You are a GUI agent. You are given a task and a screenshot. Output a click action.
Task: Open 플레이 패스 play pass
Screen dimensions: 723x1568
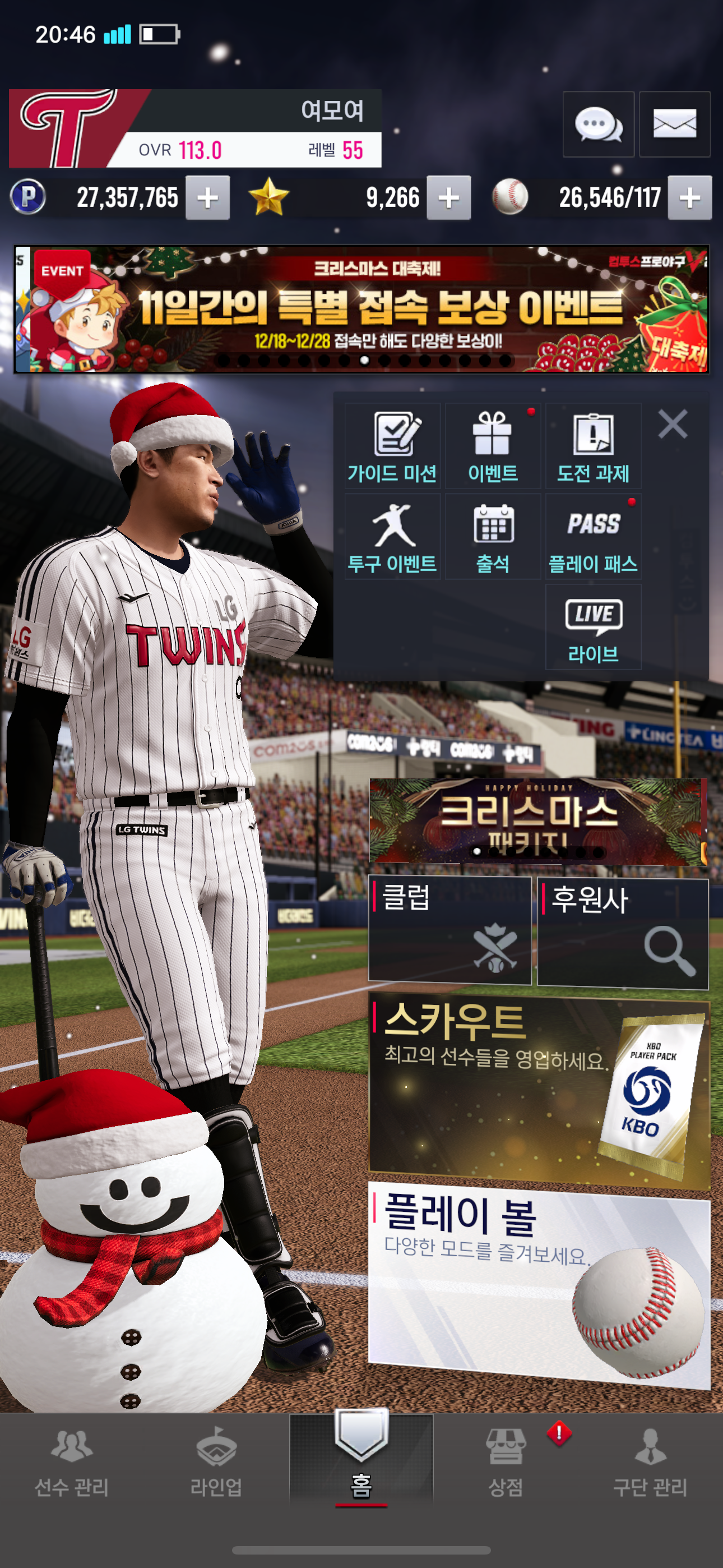click(593, 537)
